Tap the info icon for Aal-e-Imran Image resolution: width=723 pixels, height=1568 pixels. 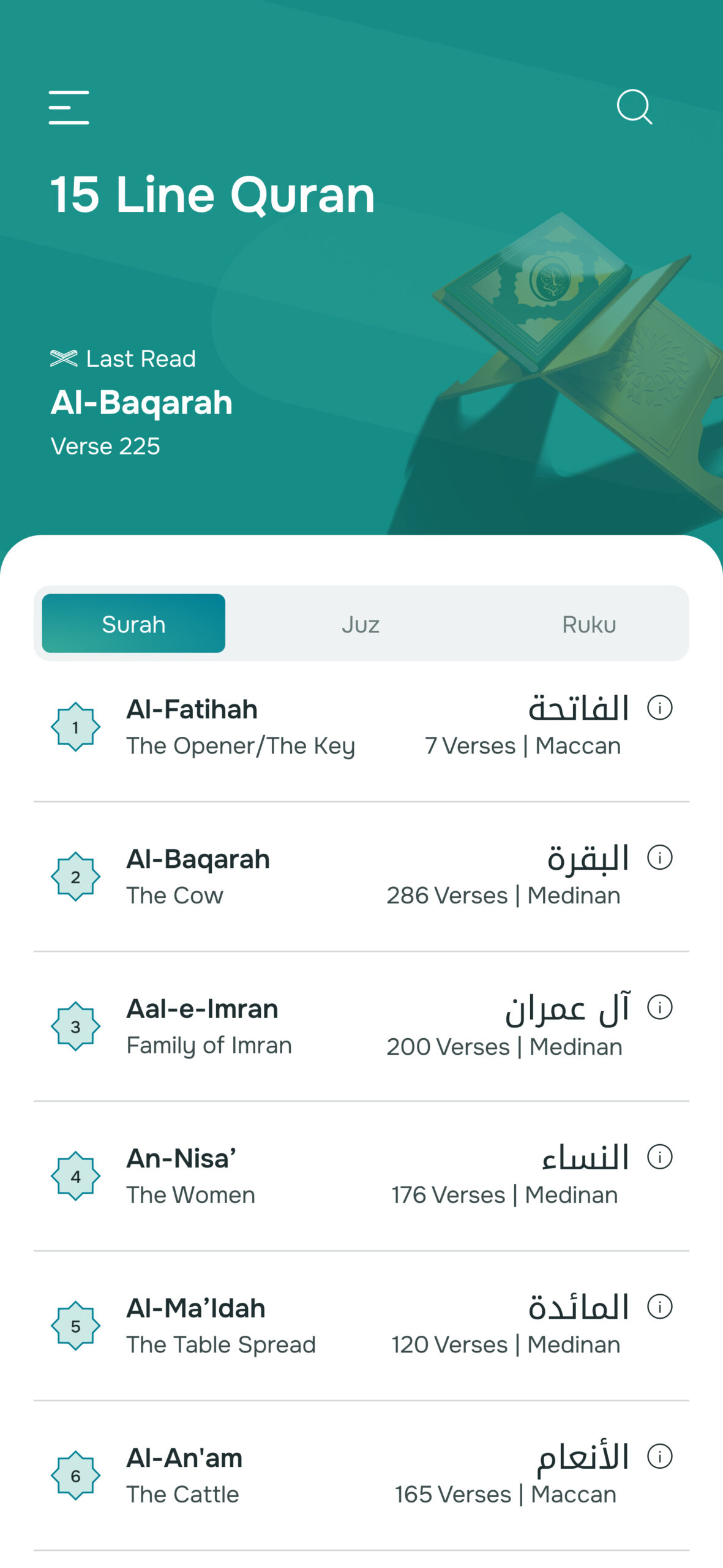(659, 1008)
